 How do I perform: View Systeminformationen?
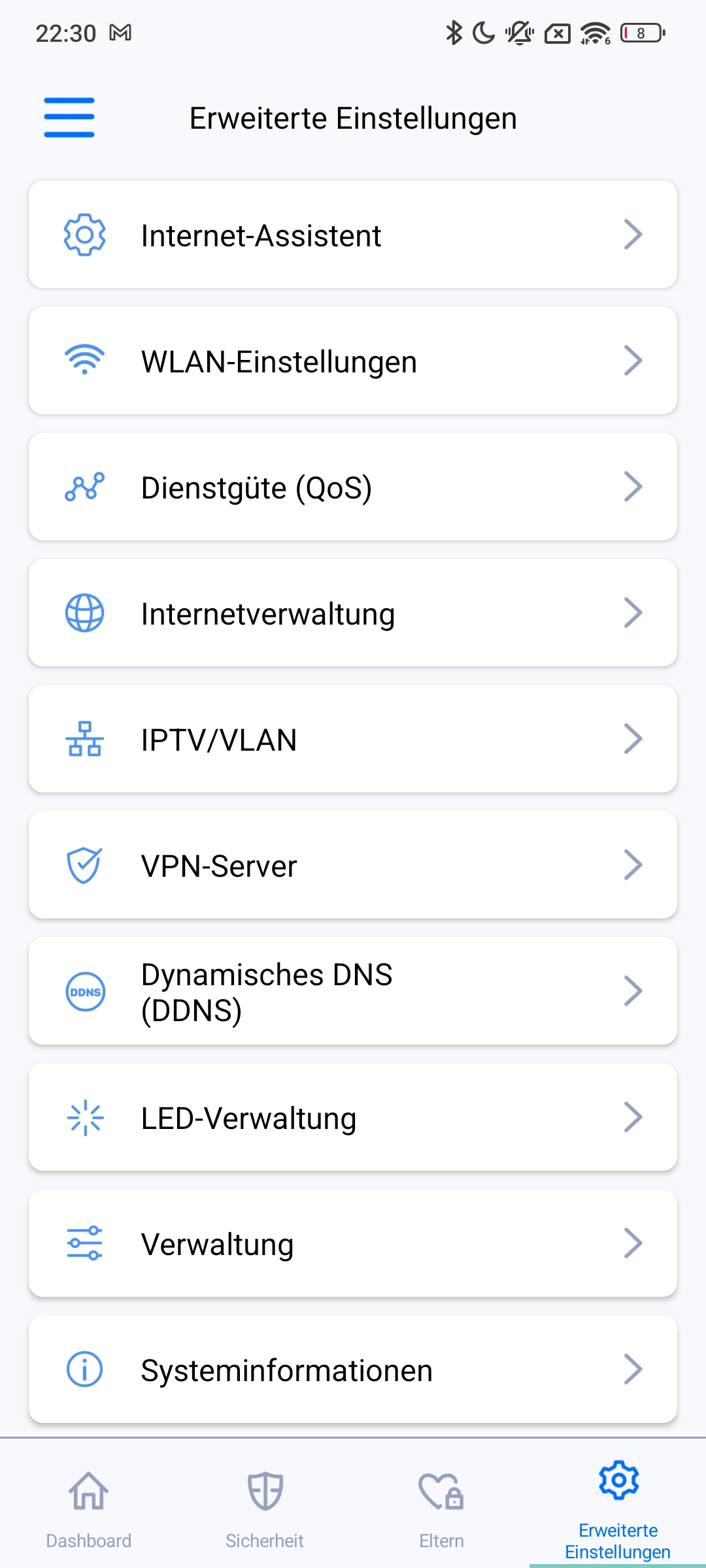pos(353,1369)
